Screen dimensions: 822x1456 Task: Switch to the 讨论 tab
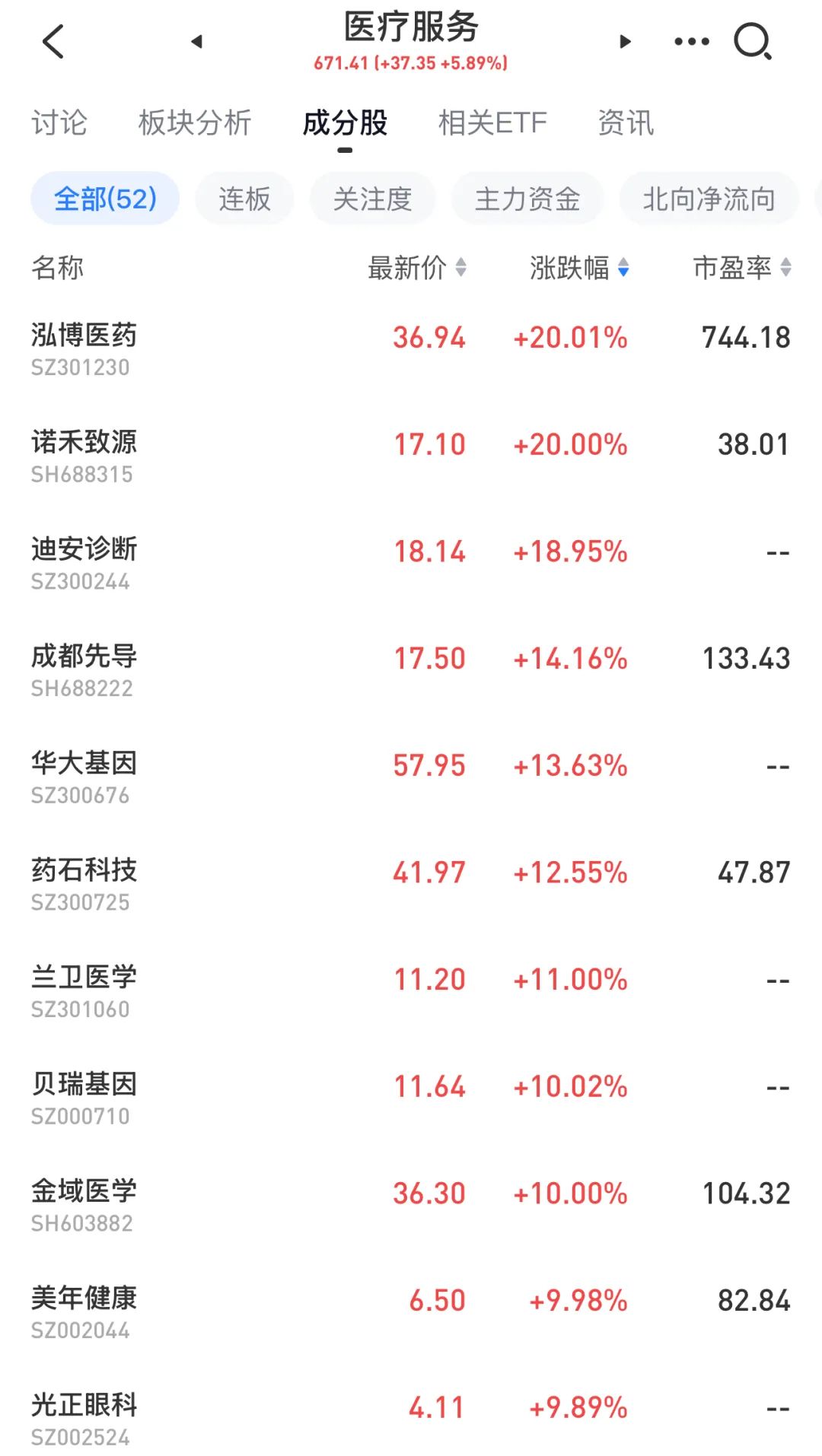[59, 122]
